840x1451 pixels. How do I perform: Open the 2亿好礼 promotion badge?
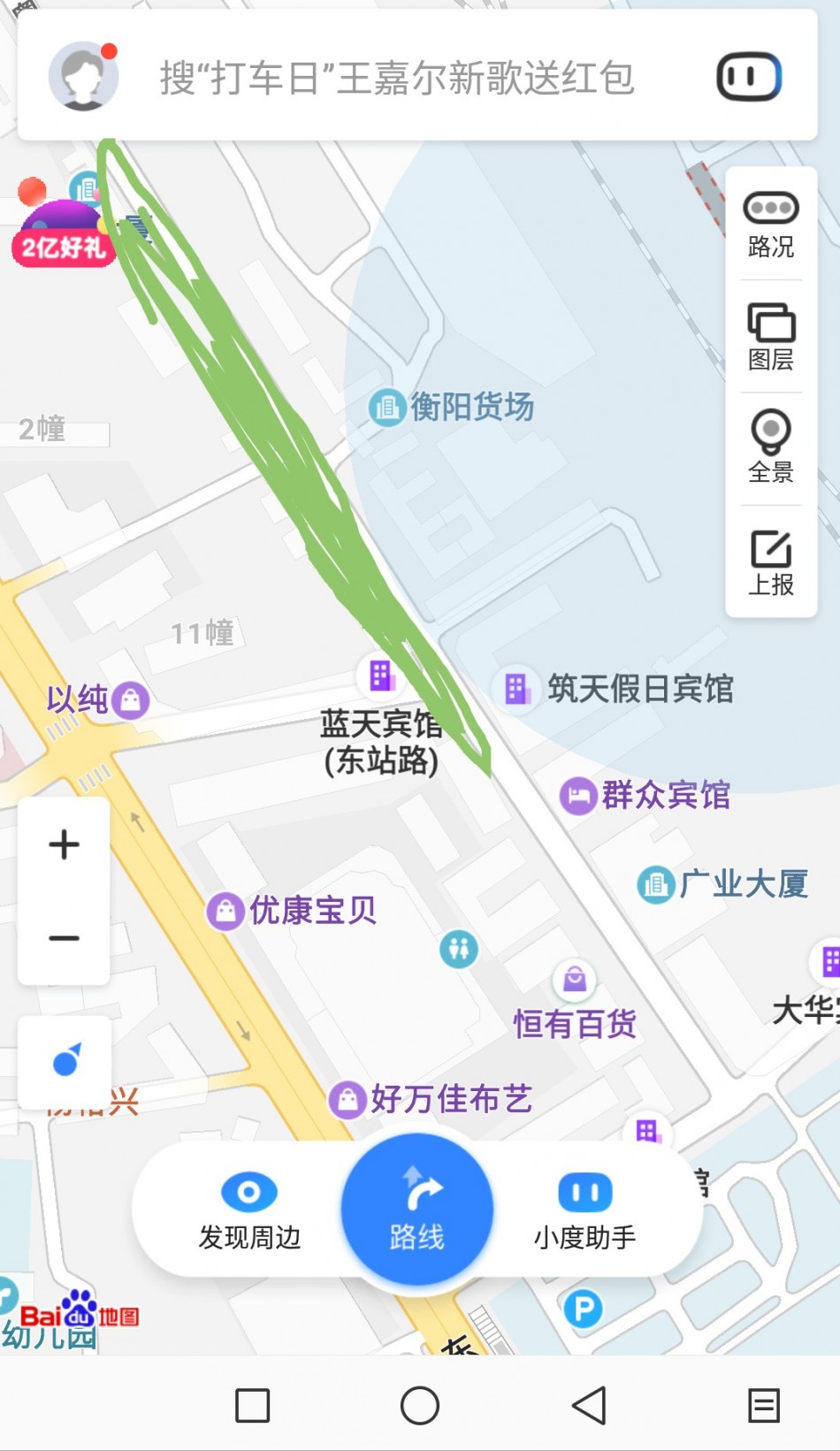(62, 236)
